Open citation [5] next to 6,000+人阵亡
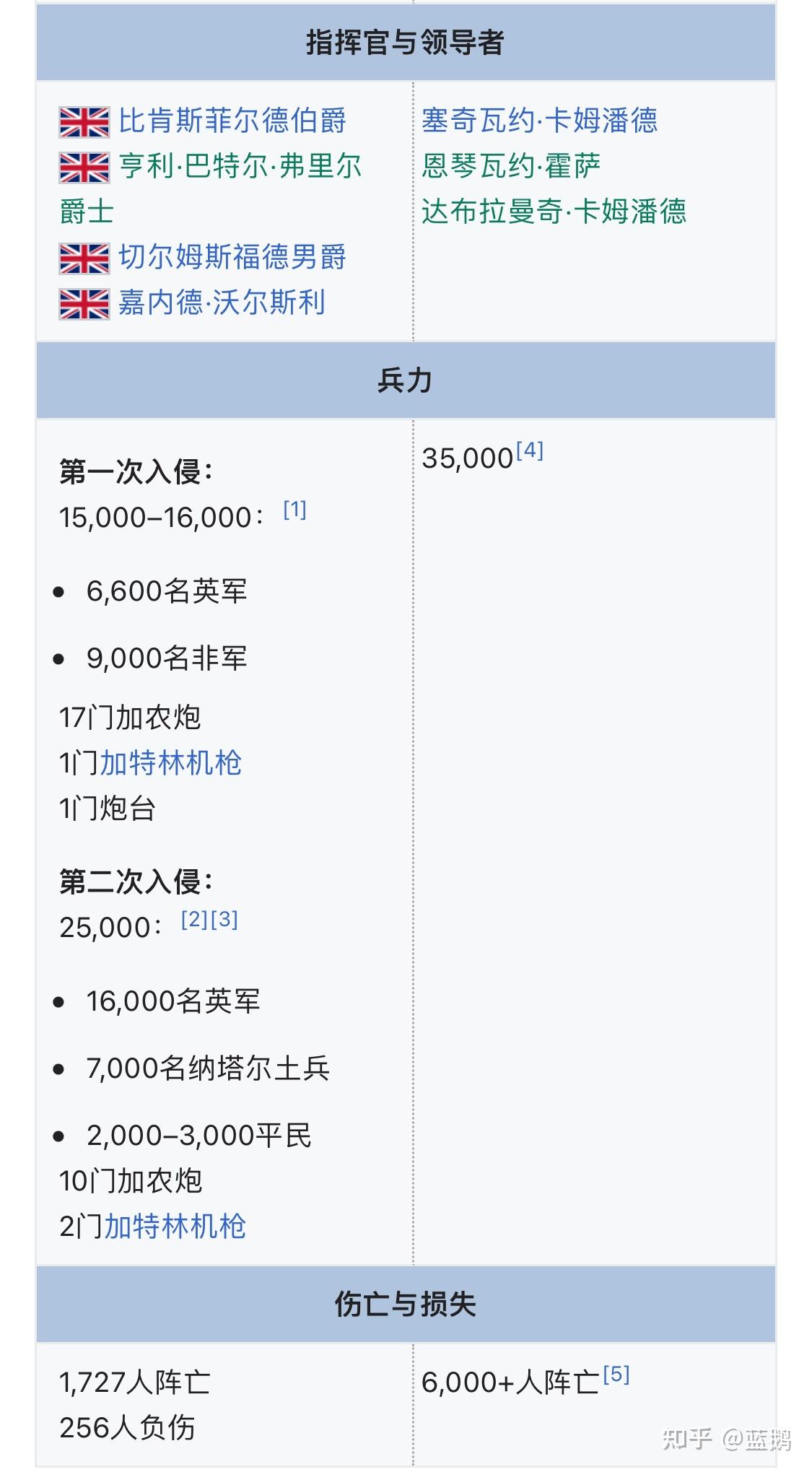812x1472 pixels. click(616, 1374)
